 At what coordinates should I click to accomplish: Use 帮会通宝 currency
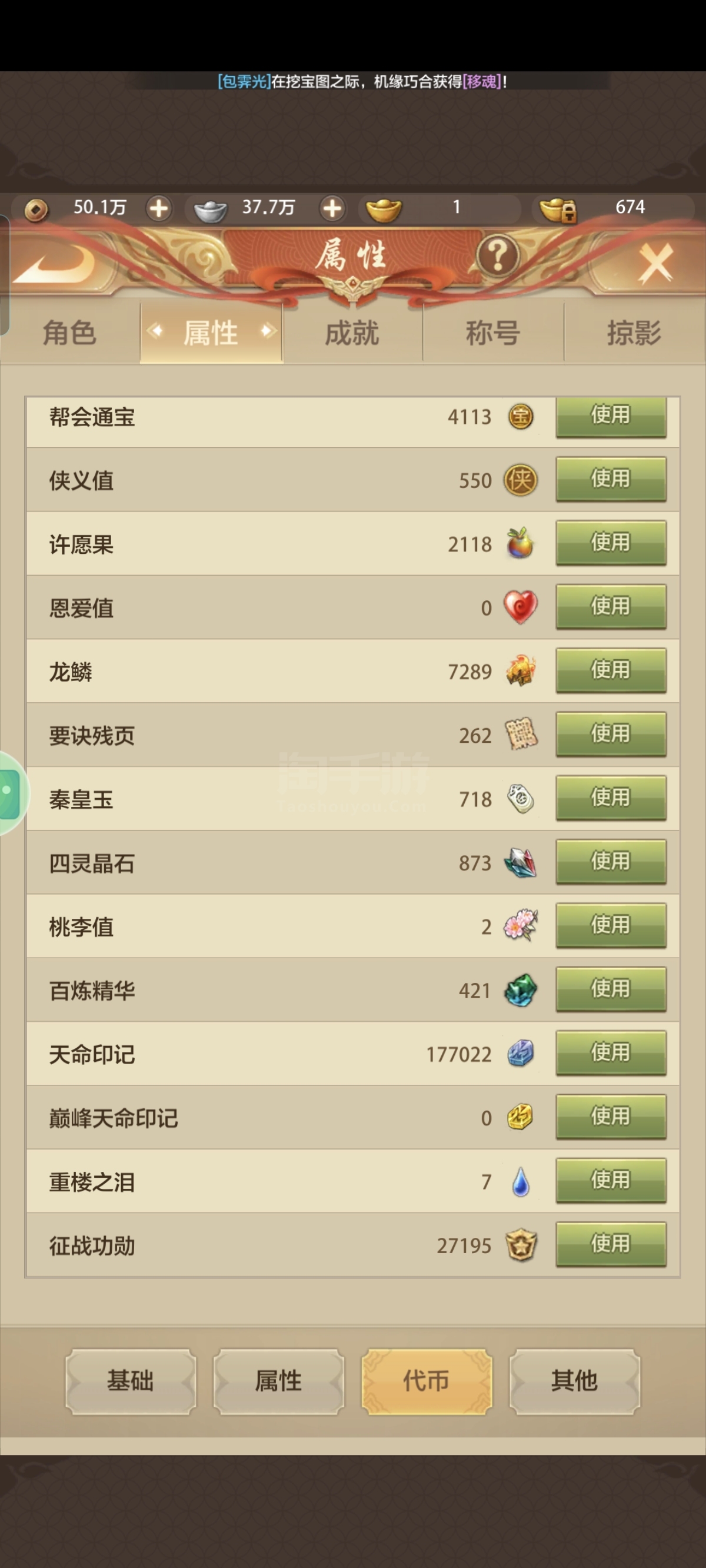coord(611,416)
